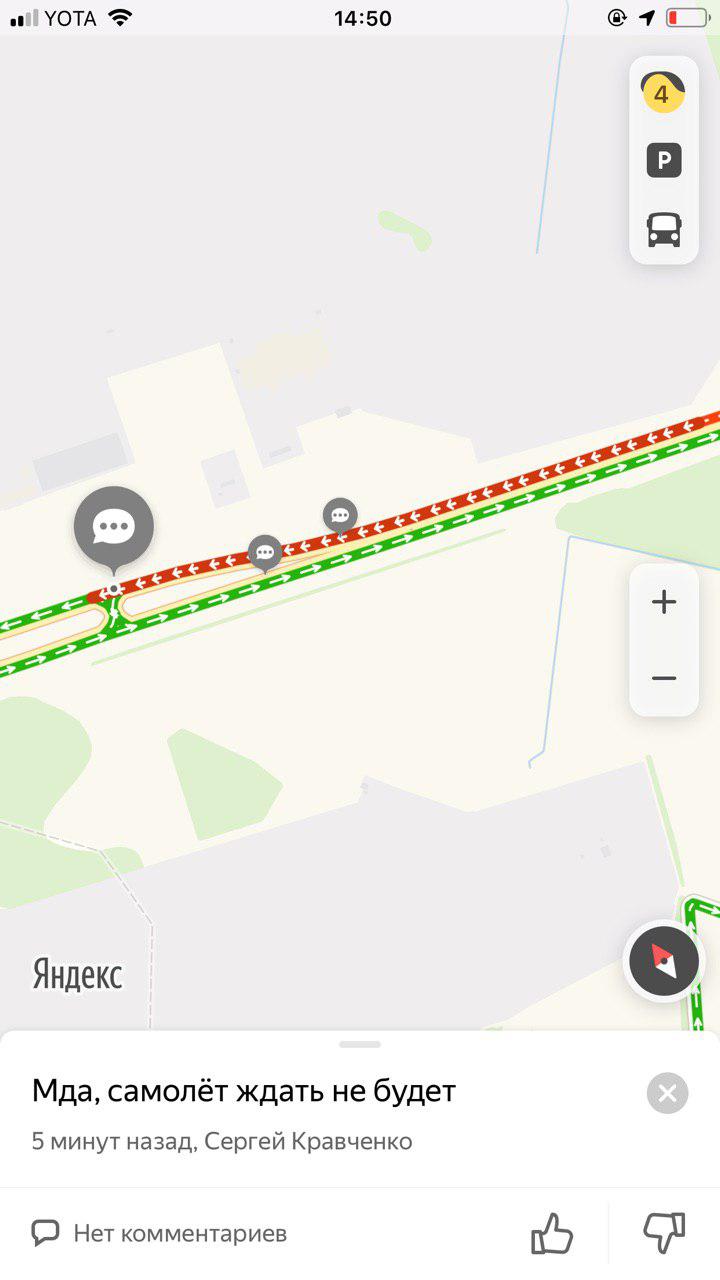Zoom in with the plus button
This screenshot has height=1280, width=720.
coord(663,602)
